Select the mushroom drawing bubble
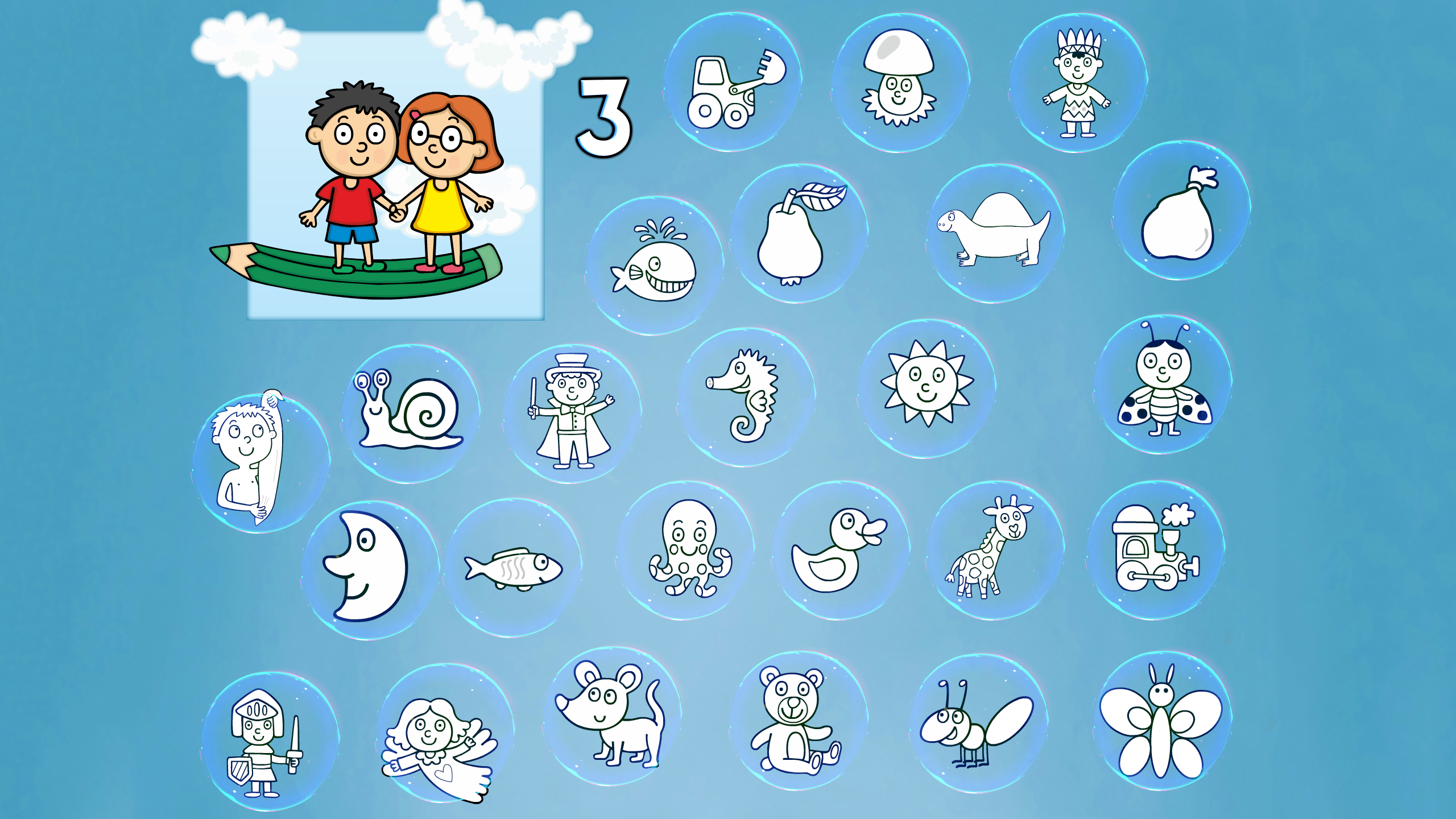The width and height of the screenshot is (1456, 819). [900, 82]
